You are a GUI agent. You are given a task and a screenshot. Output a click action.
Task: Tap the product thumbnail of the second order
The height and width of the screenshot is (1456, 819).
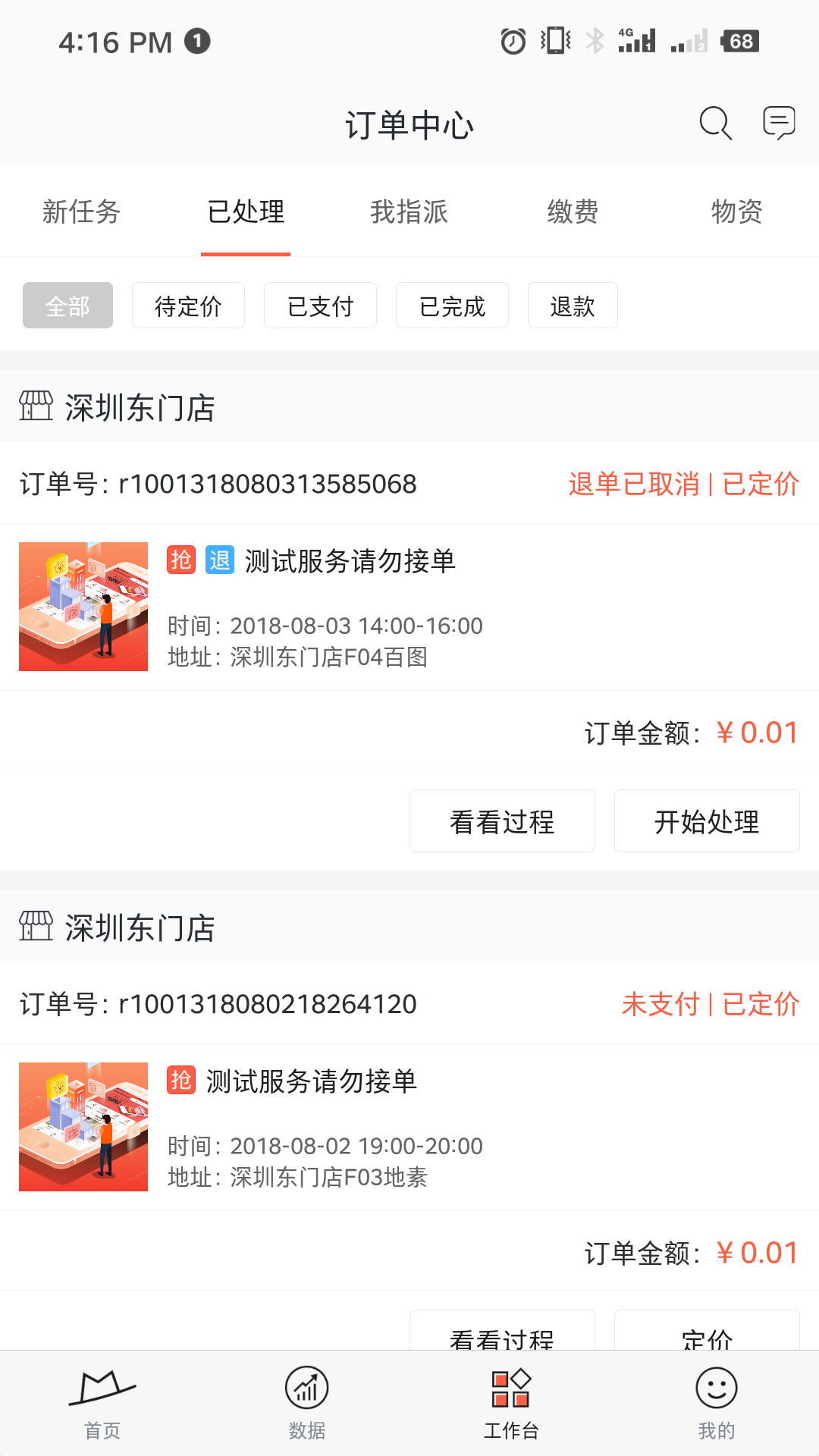83,1126
